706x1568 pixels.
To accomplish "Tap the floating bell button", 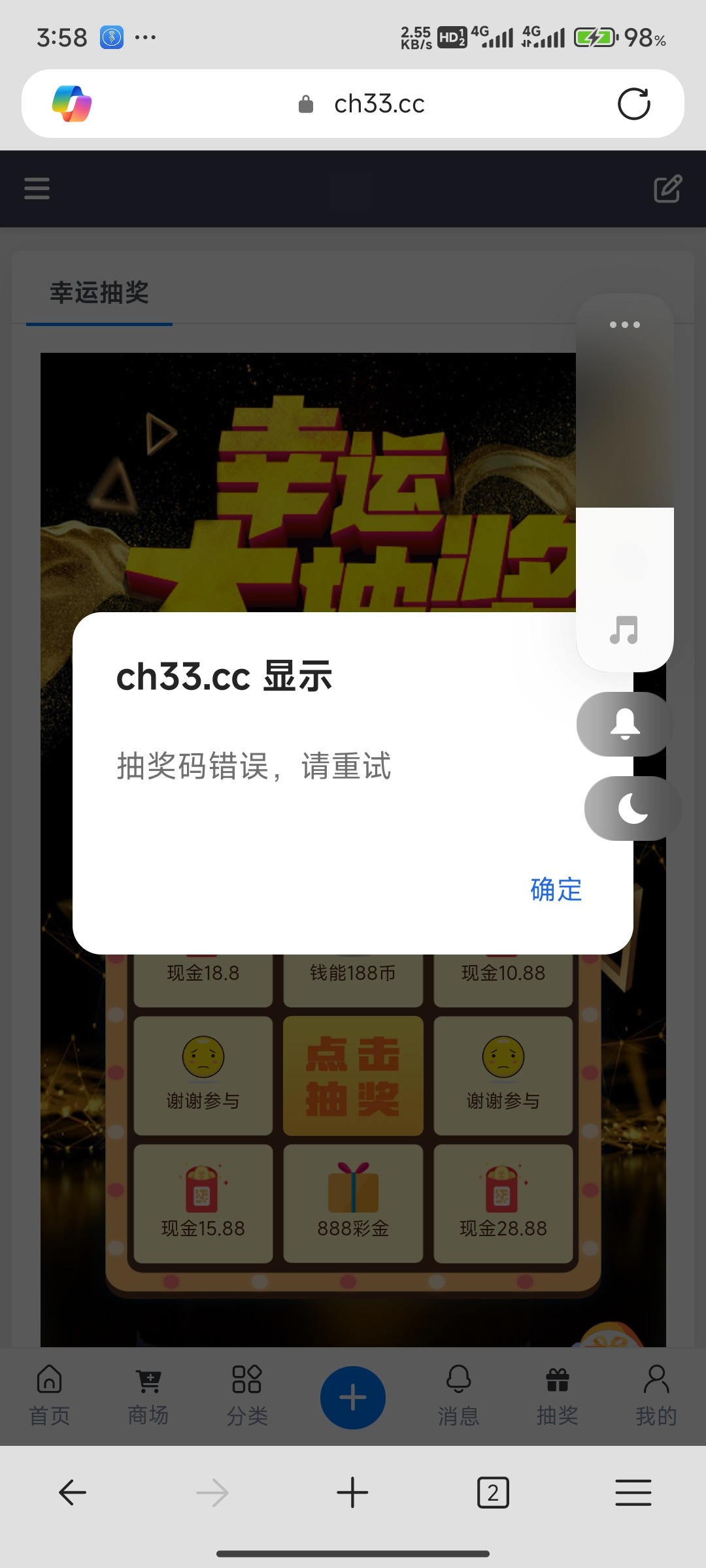I will click(624, 724).
